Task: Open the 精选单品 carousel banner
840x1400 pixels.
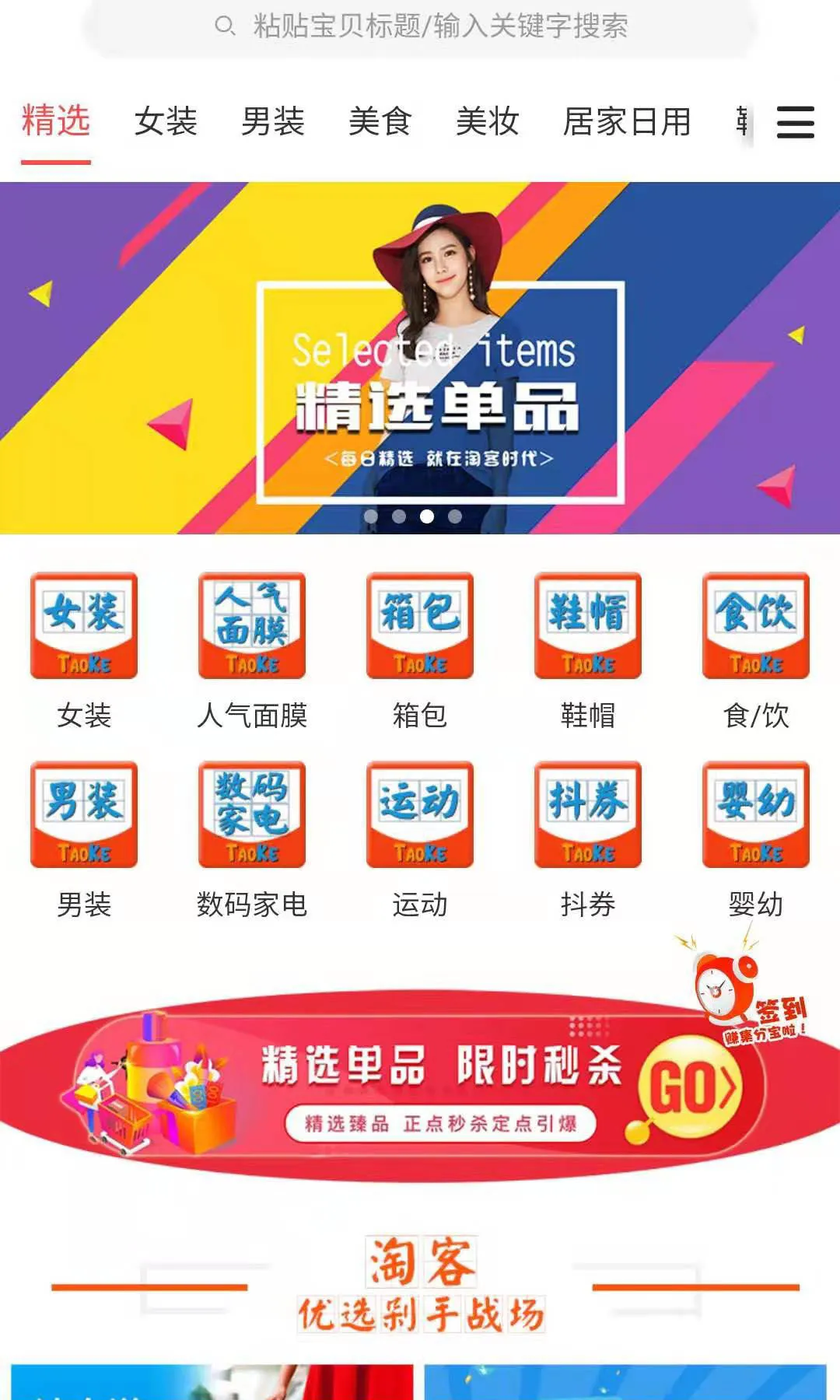Action: pyautogui.click(x=420, y=358)
